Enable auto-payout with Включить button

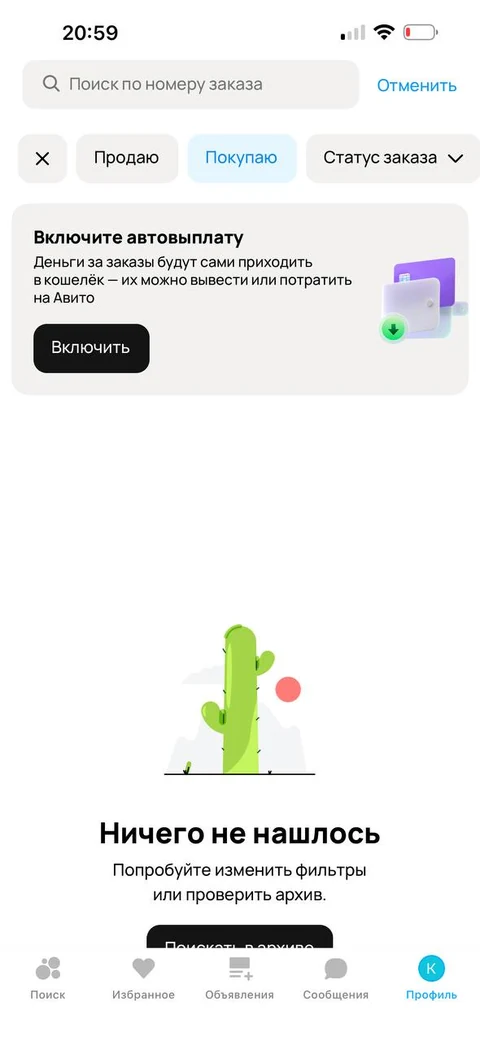(x=92, y=348)
